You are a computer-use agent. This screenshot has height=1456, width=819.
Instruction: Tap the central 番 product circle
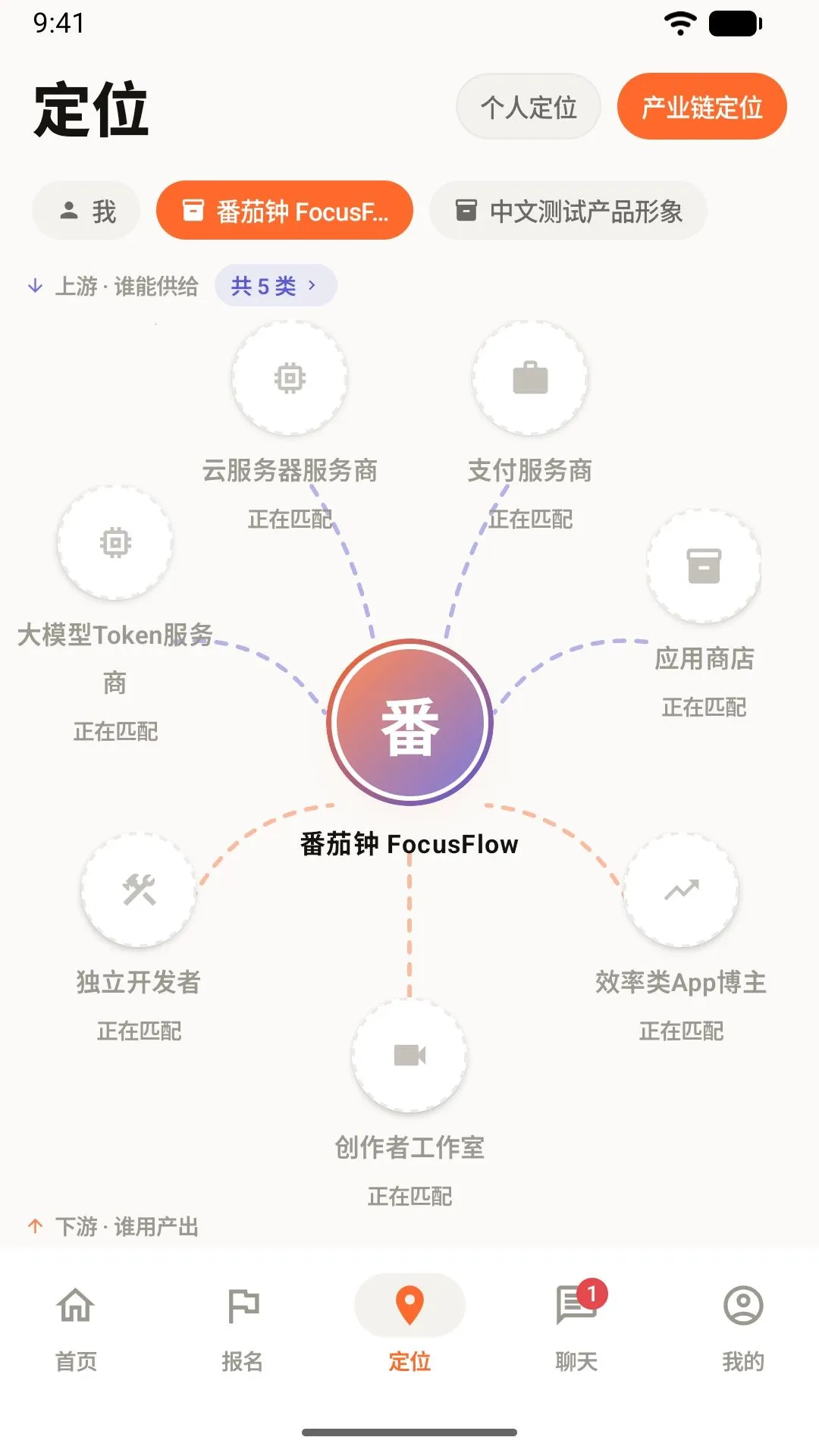coord(409,723)
